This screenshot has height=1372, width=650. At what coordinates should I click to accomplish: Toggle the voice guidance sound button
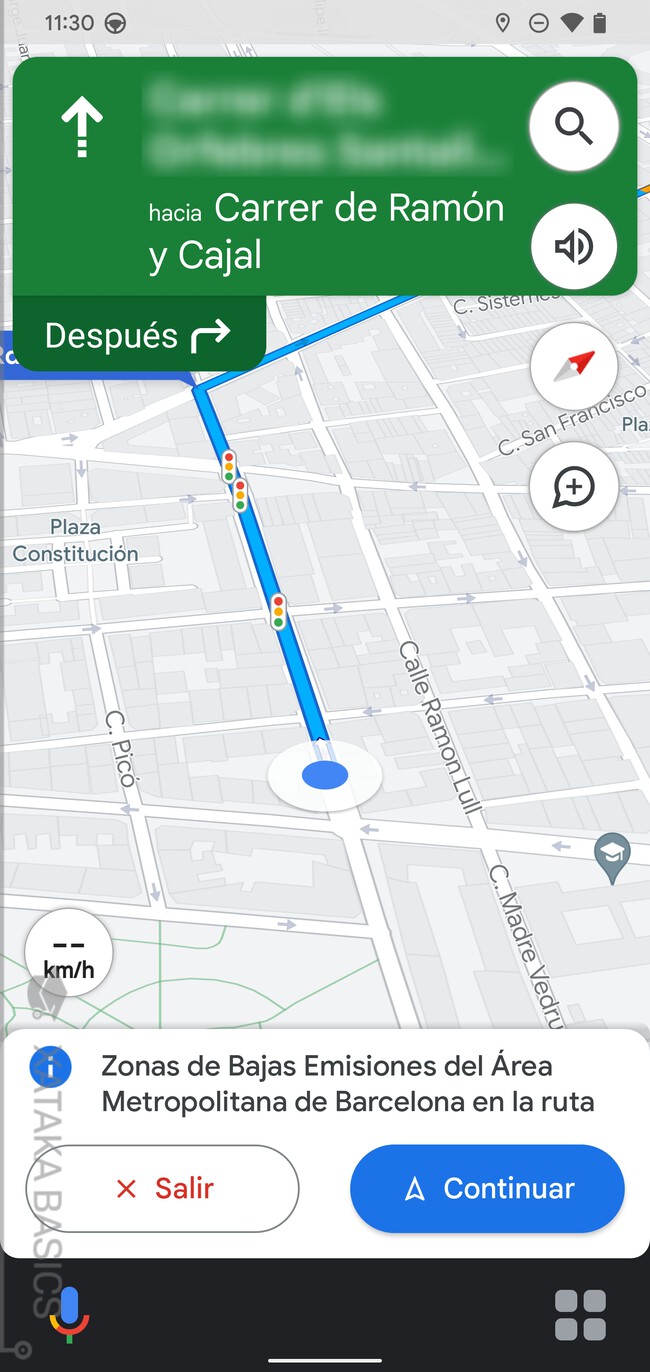coord(574,247)
